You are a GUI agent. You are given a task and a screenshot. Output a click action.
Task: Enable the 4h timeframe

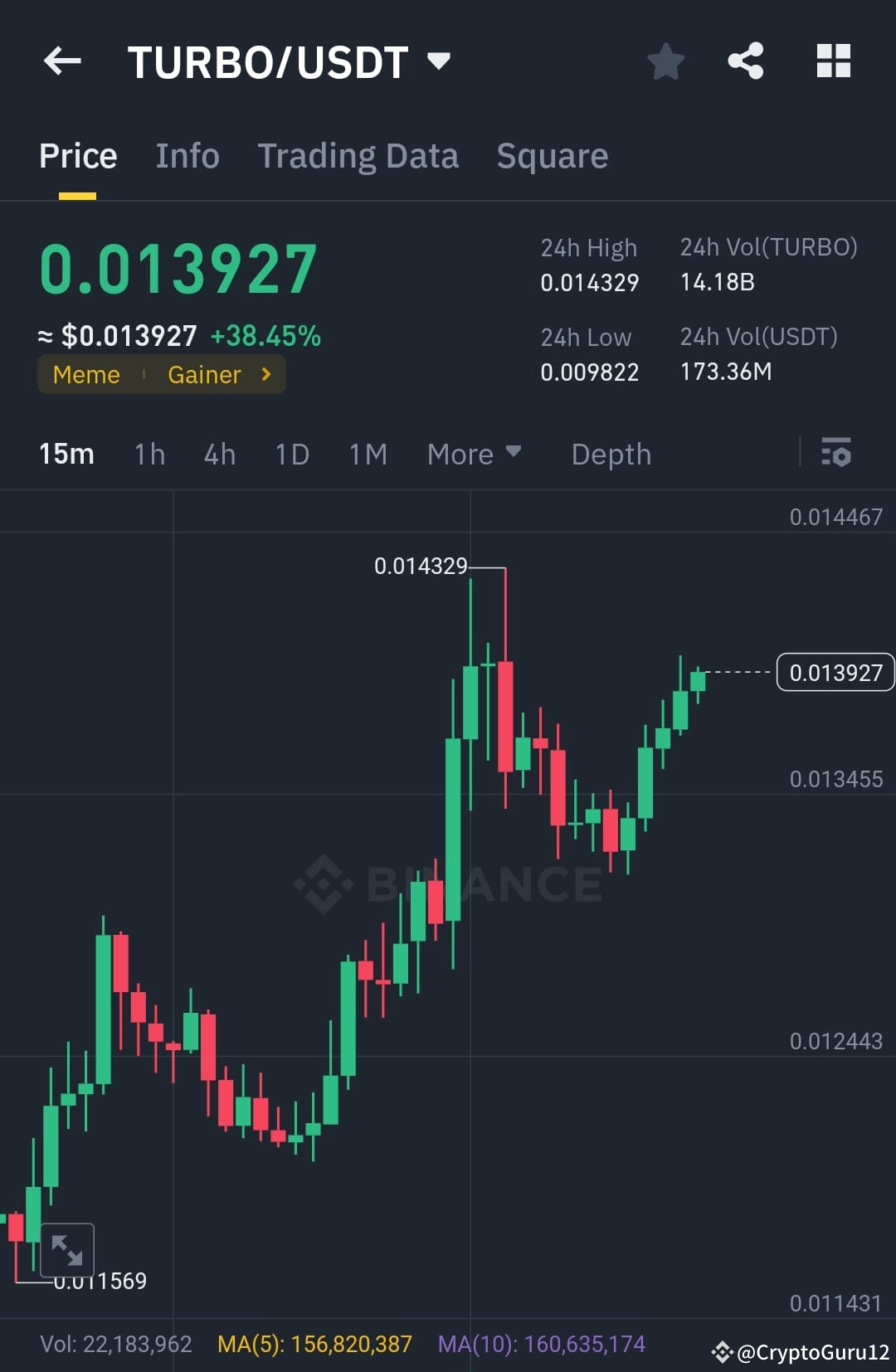(x=218, y=454)
